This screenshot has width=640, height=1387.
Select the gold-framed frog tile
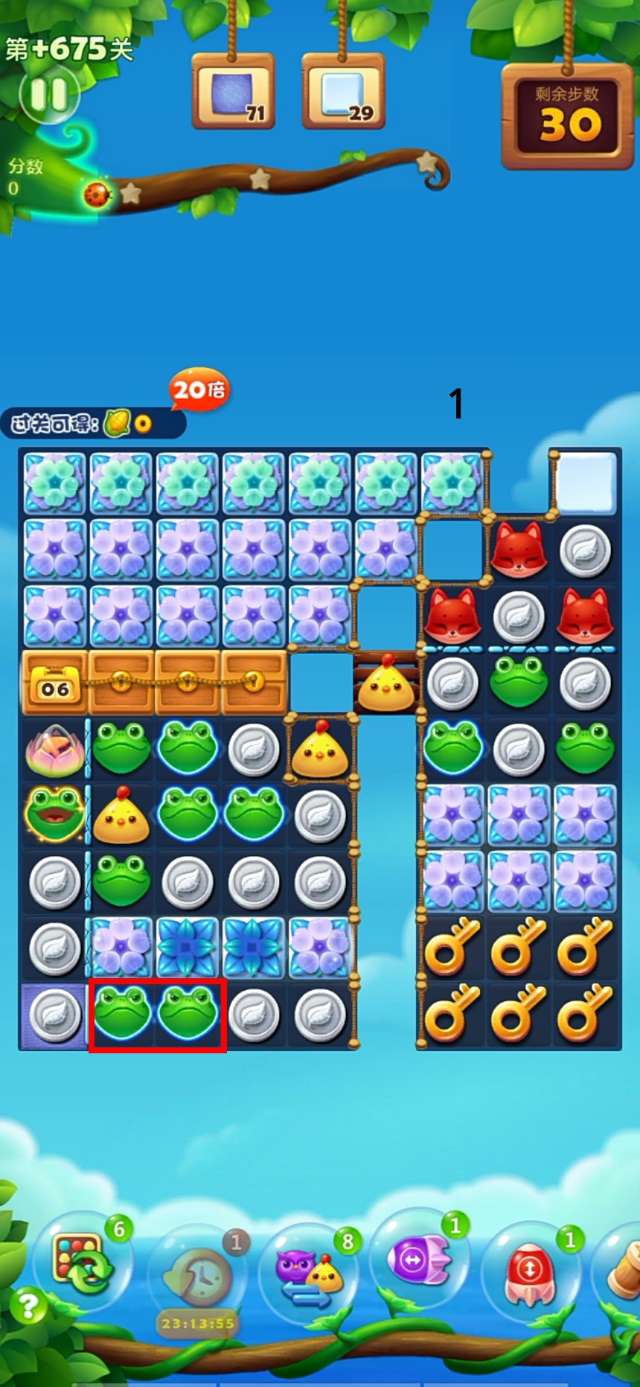pyautogui.click(x=54, y=815)
